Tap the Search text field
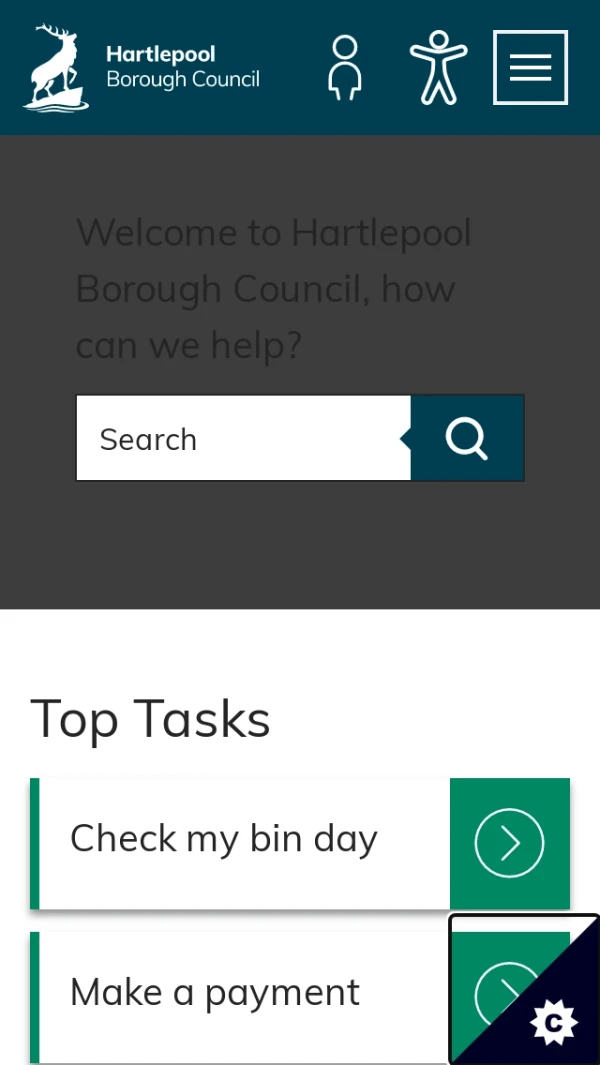The height and width of the screenshot is (1065, 600). [x=243, y=439]
